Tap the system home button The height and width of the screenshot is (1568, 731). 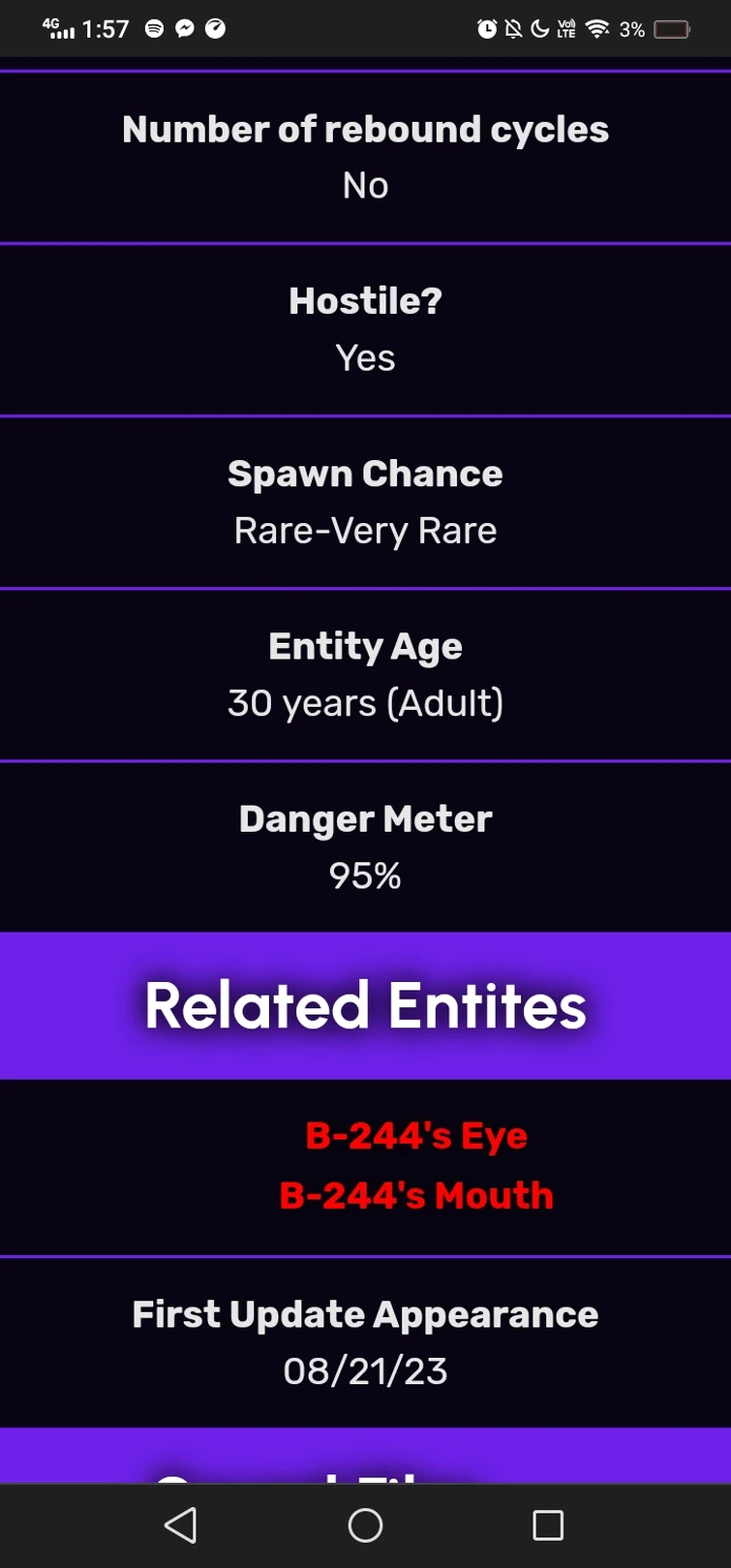click(x=365, y=1524)
